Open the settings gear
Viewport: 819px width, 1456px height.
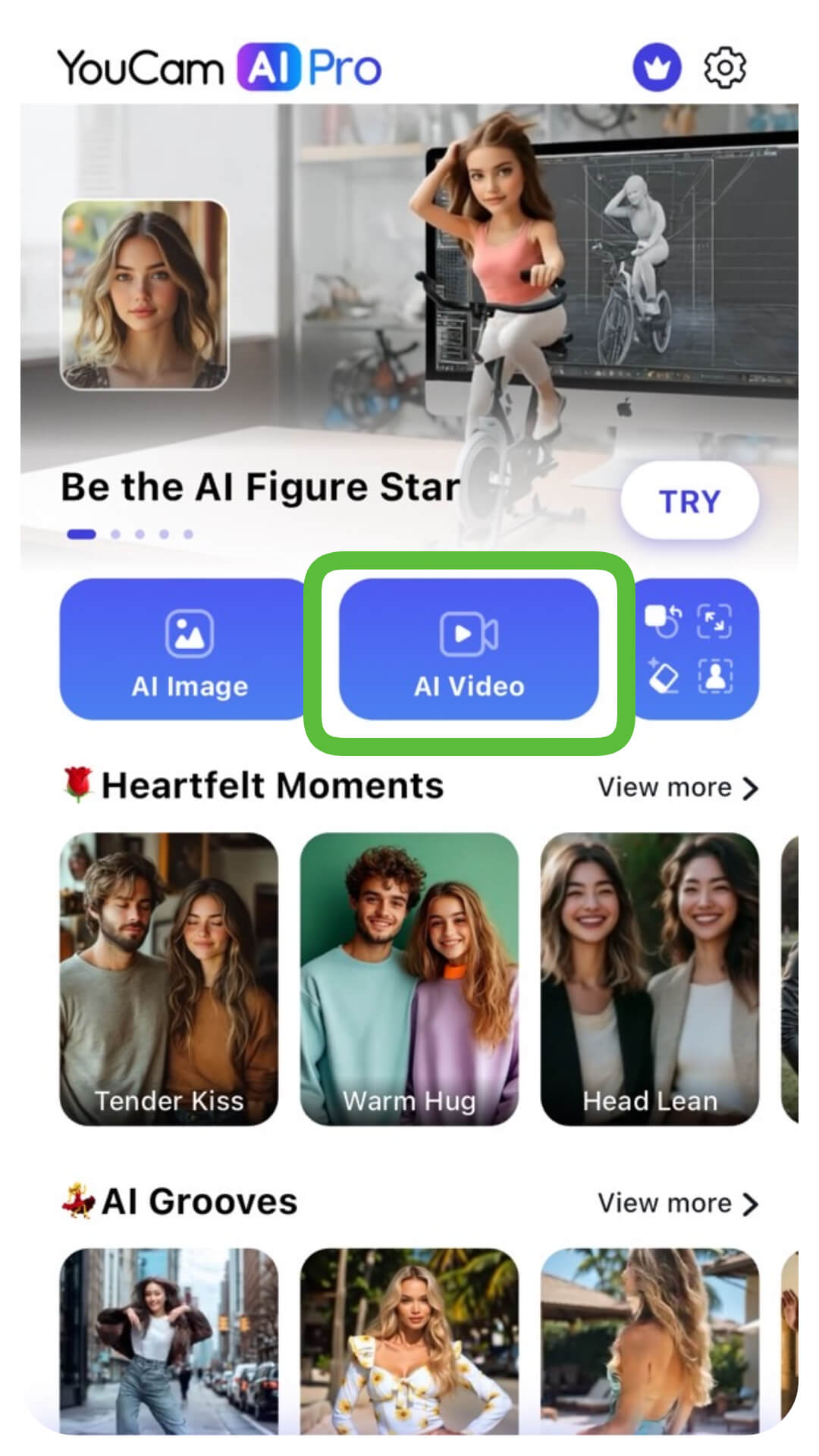724,67
